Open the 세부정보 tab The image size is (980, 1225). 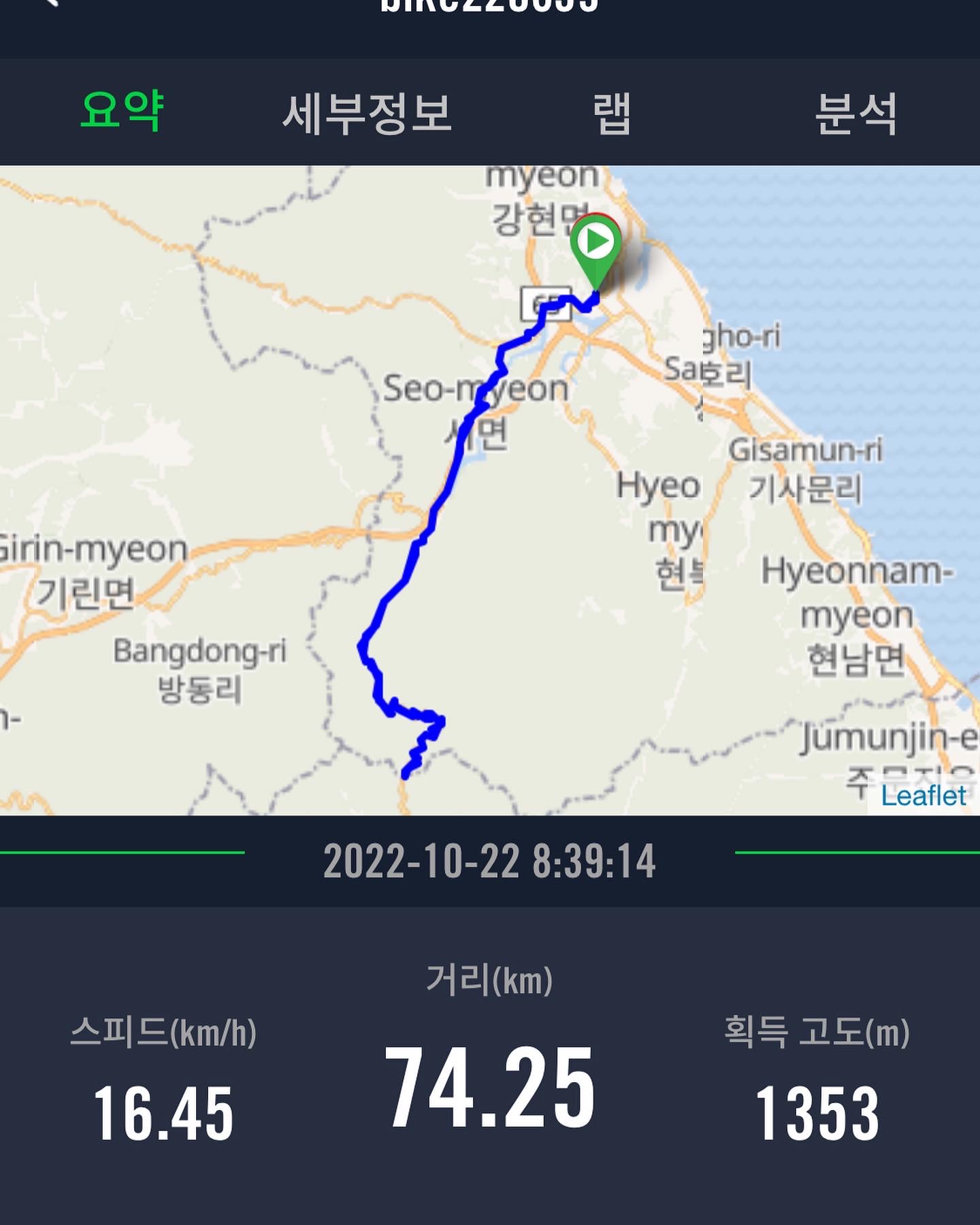pyautogui.click(x=367, y=113)
